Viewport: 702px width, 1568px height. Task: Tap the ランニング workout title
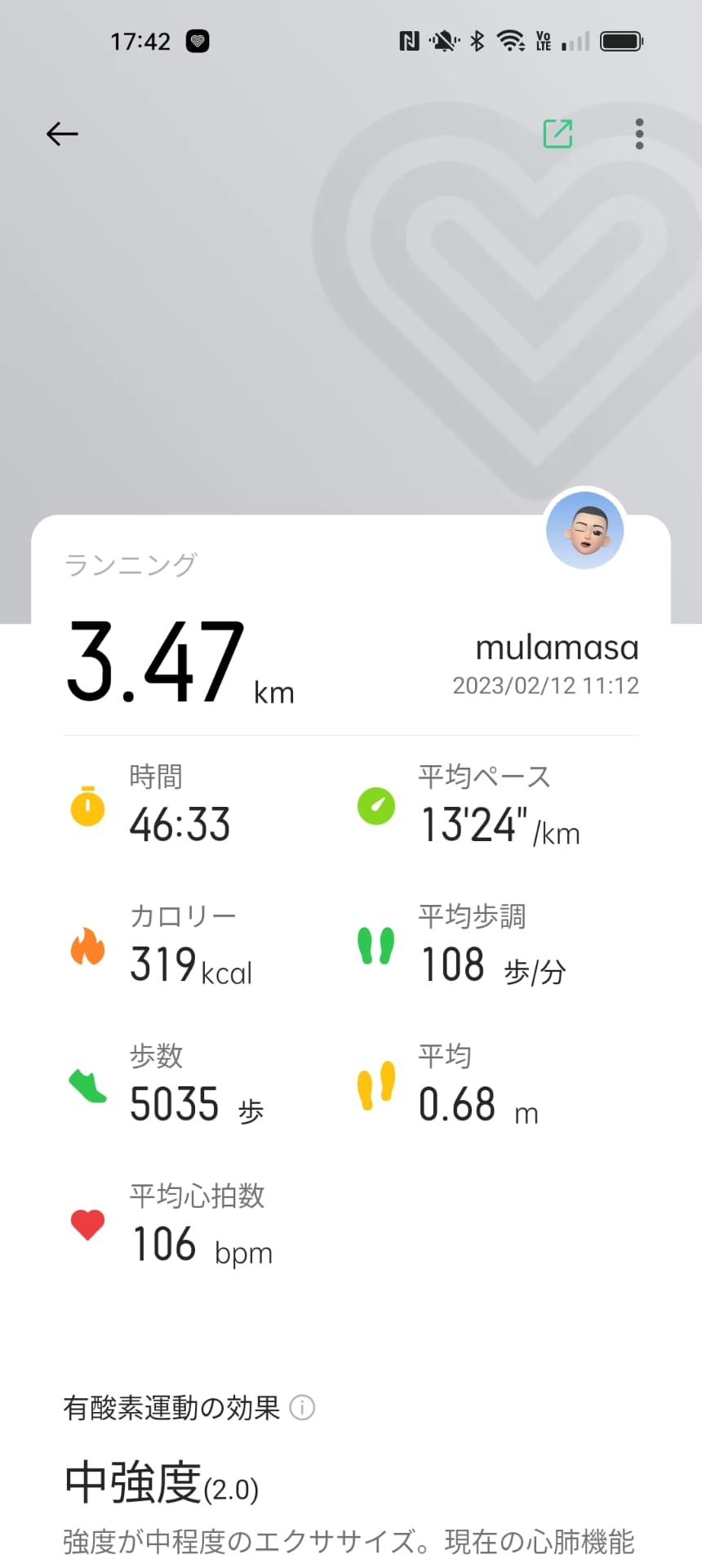coord(131,563)
